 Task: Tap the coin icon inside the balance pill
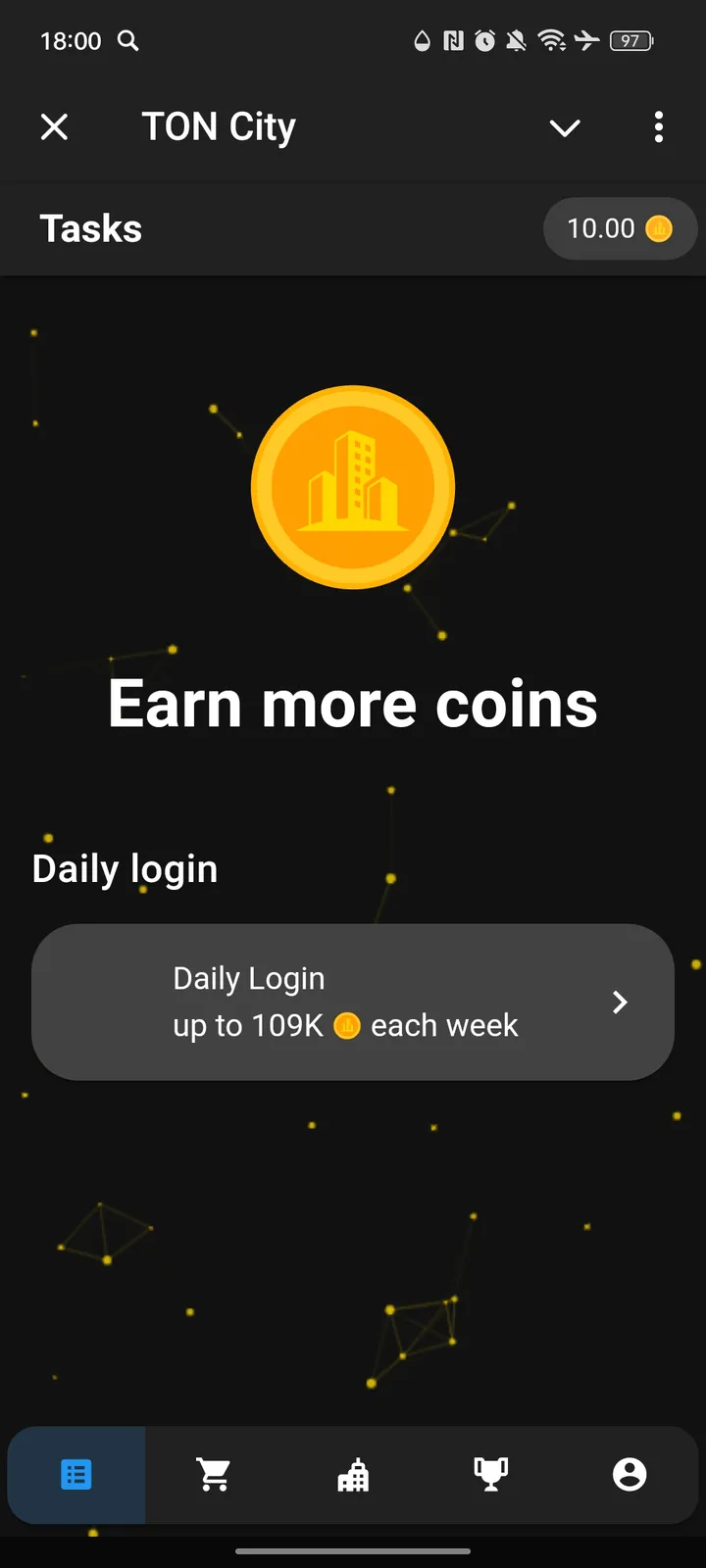pos(659,228)
